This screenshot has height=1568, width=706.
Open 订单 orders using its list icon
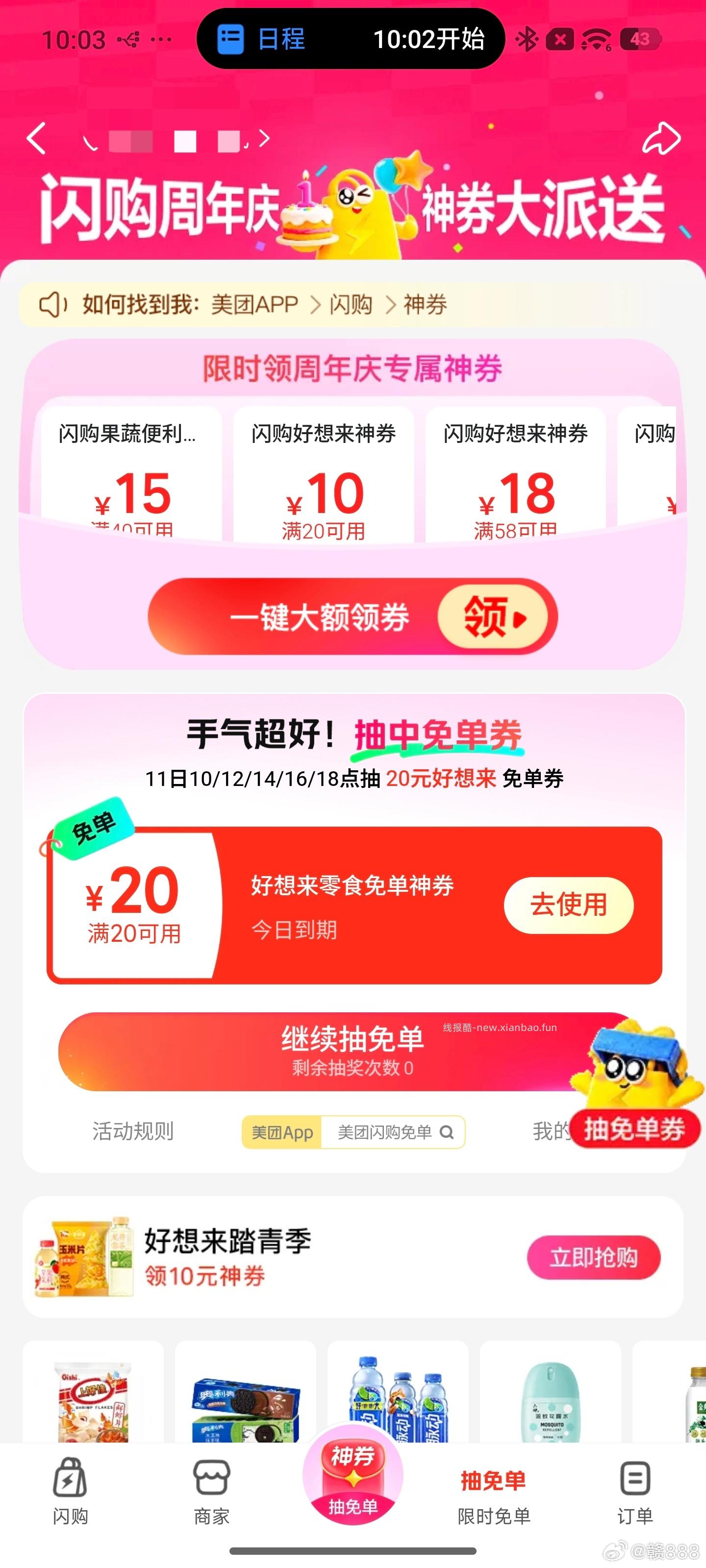(636, 1482)
